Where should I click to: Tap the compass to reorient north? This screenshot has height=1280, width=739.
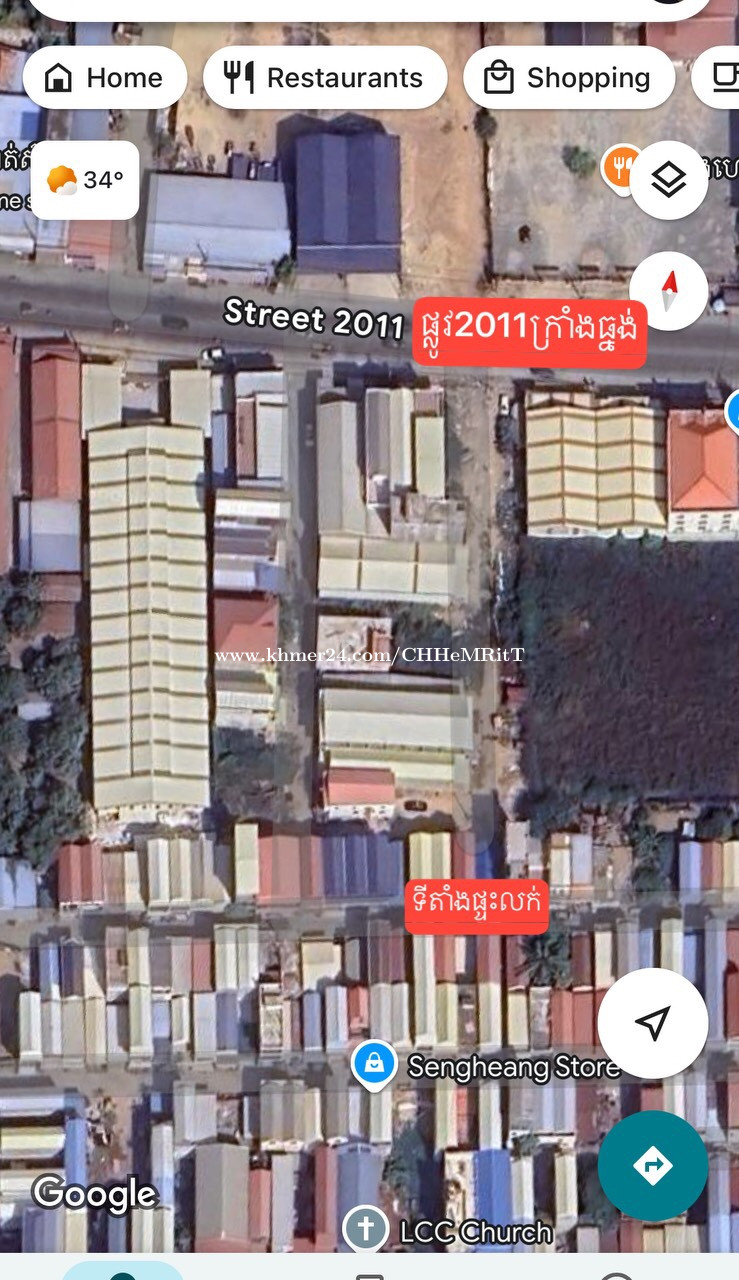point(668,291)
